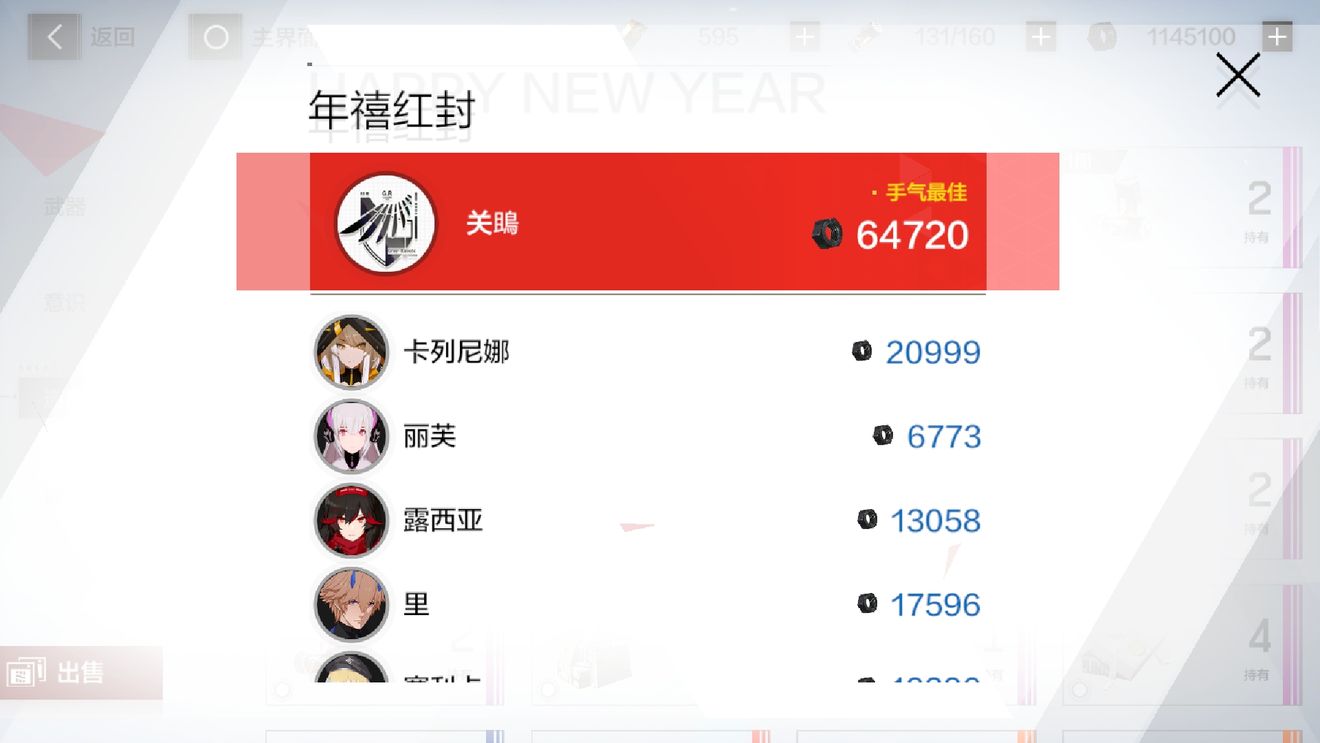Close the 年禧红封 dialog
This screenshot has height=743, width=1320.
pyautogui.click(x=1237, y=76)
